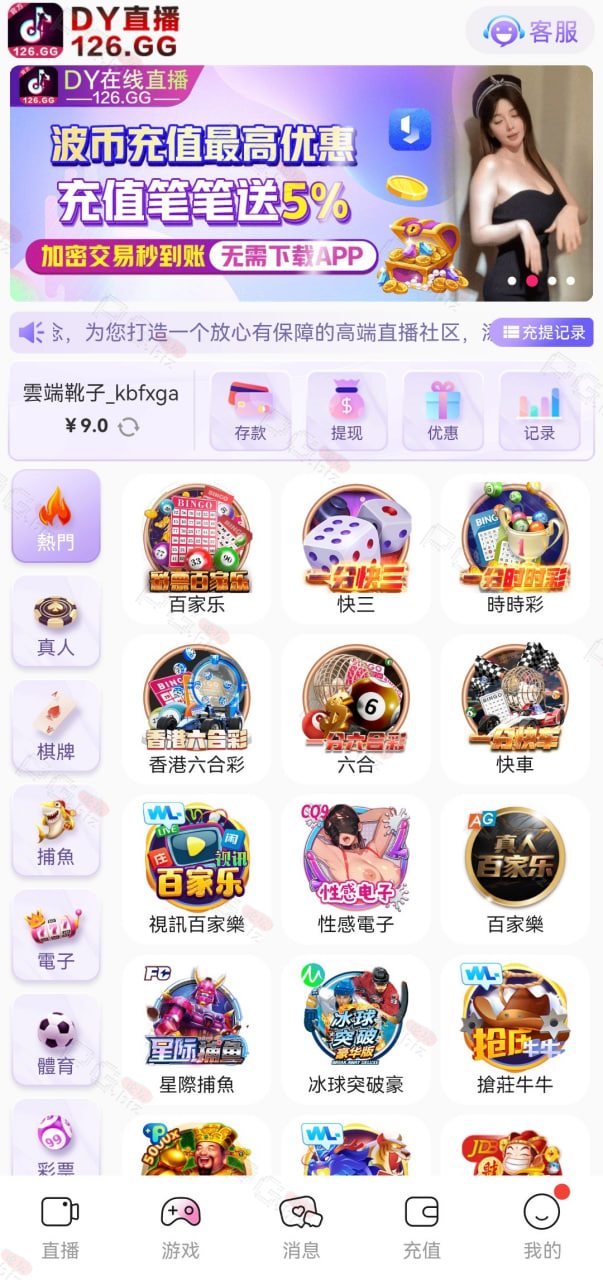603x1280 pixels.
Task: Go to the 消息 tab
Action: point(301,1227)
